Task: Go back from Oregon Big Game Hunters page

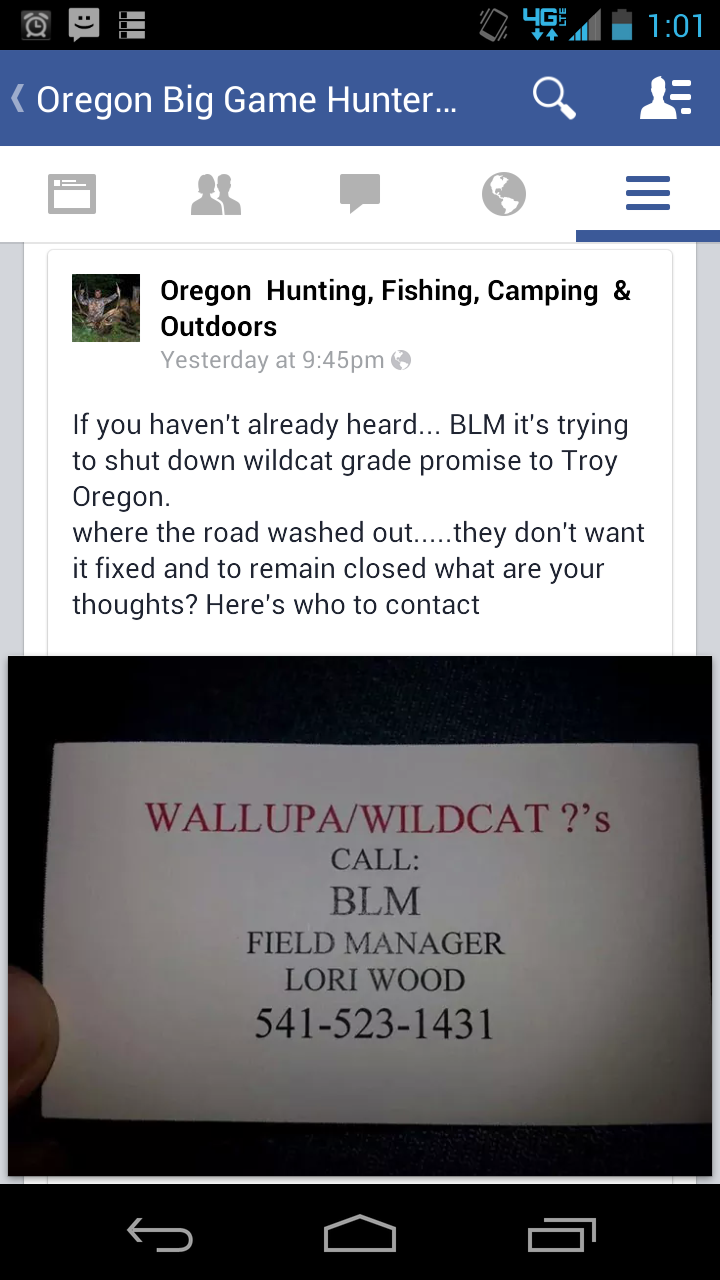Action: tap(18, 99)
